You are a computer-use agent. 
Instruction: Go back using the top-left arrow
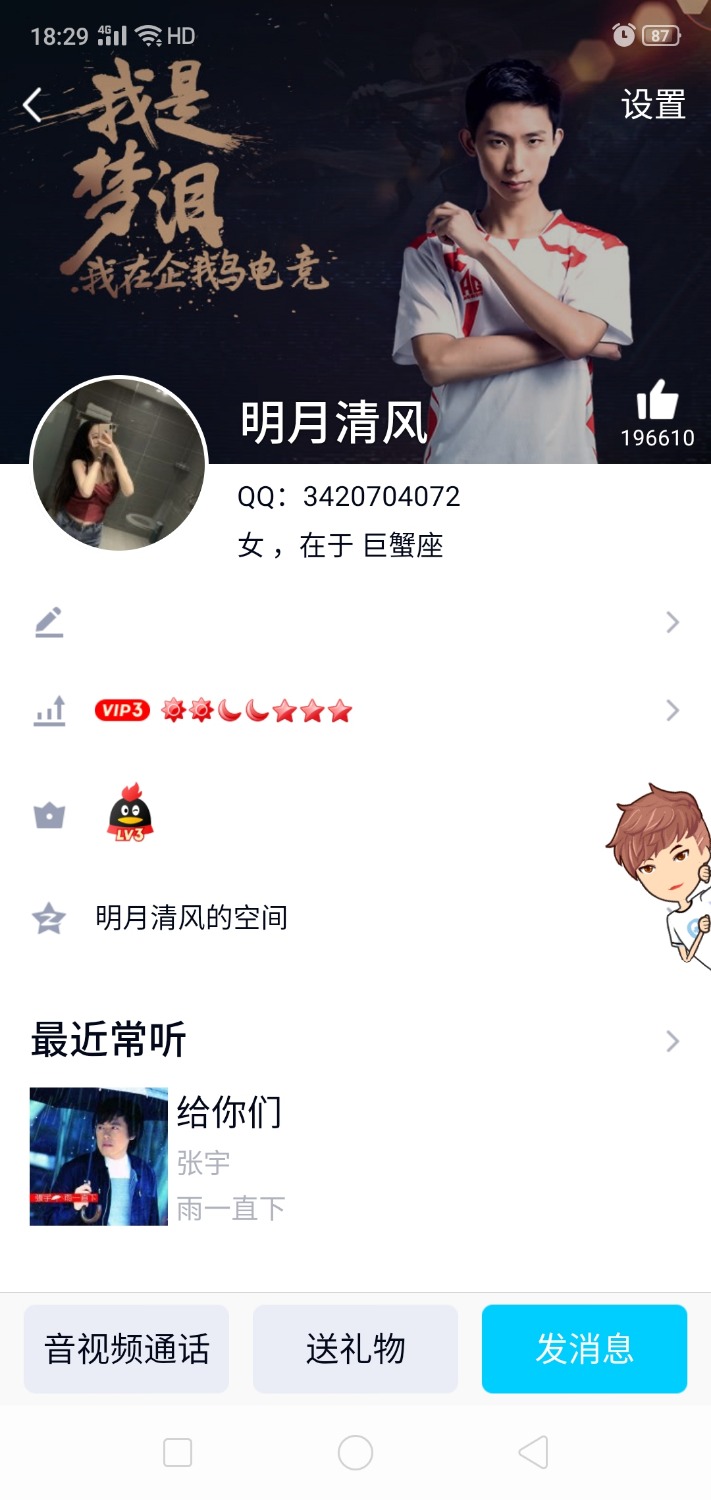tap(33, 105)
